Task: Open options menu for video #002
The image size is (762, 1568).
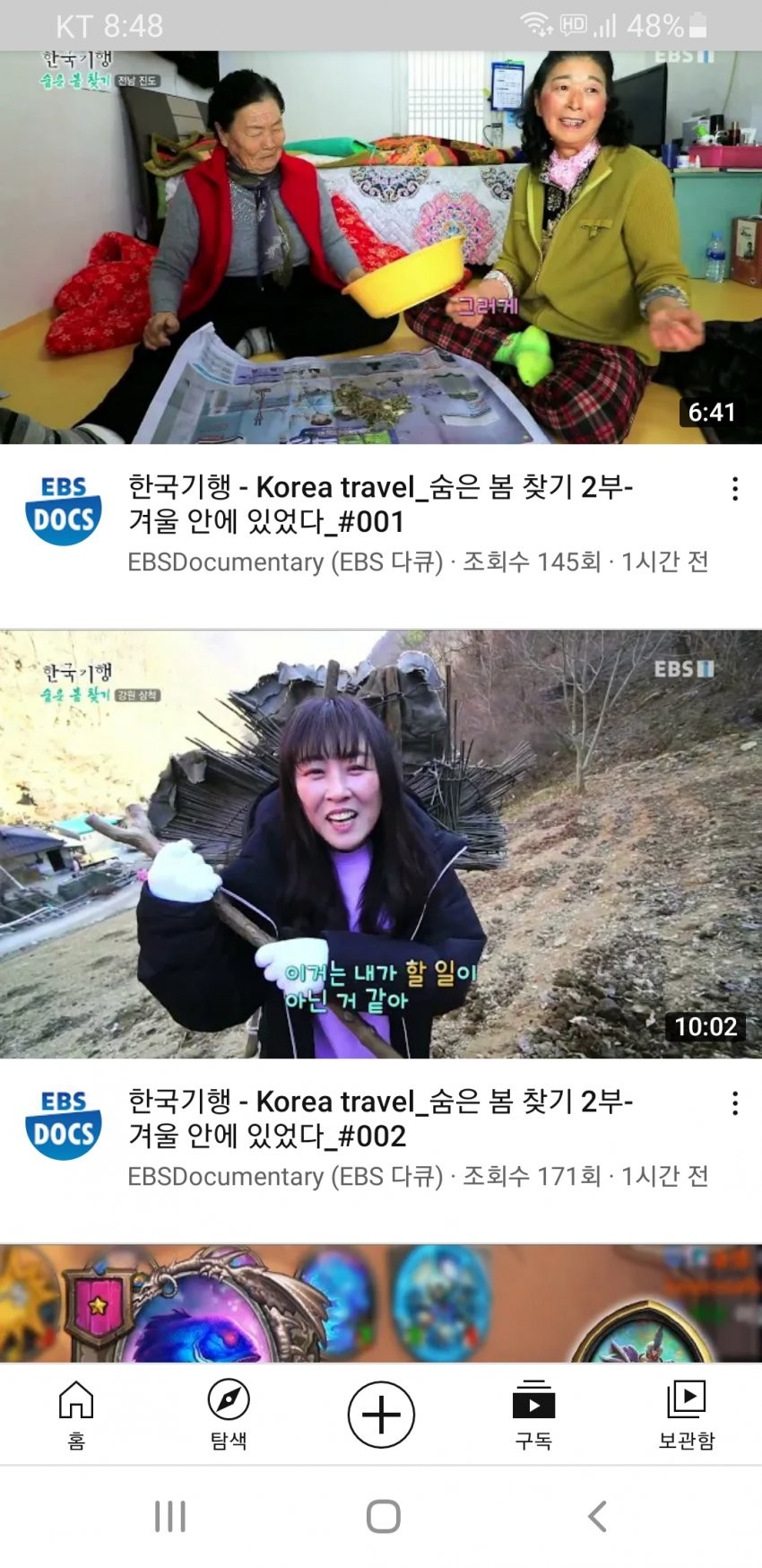Action: (x=735, y=1103)
